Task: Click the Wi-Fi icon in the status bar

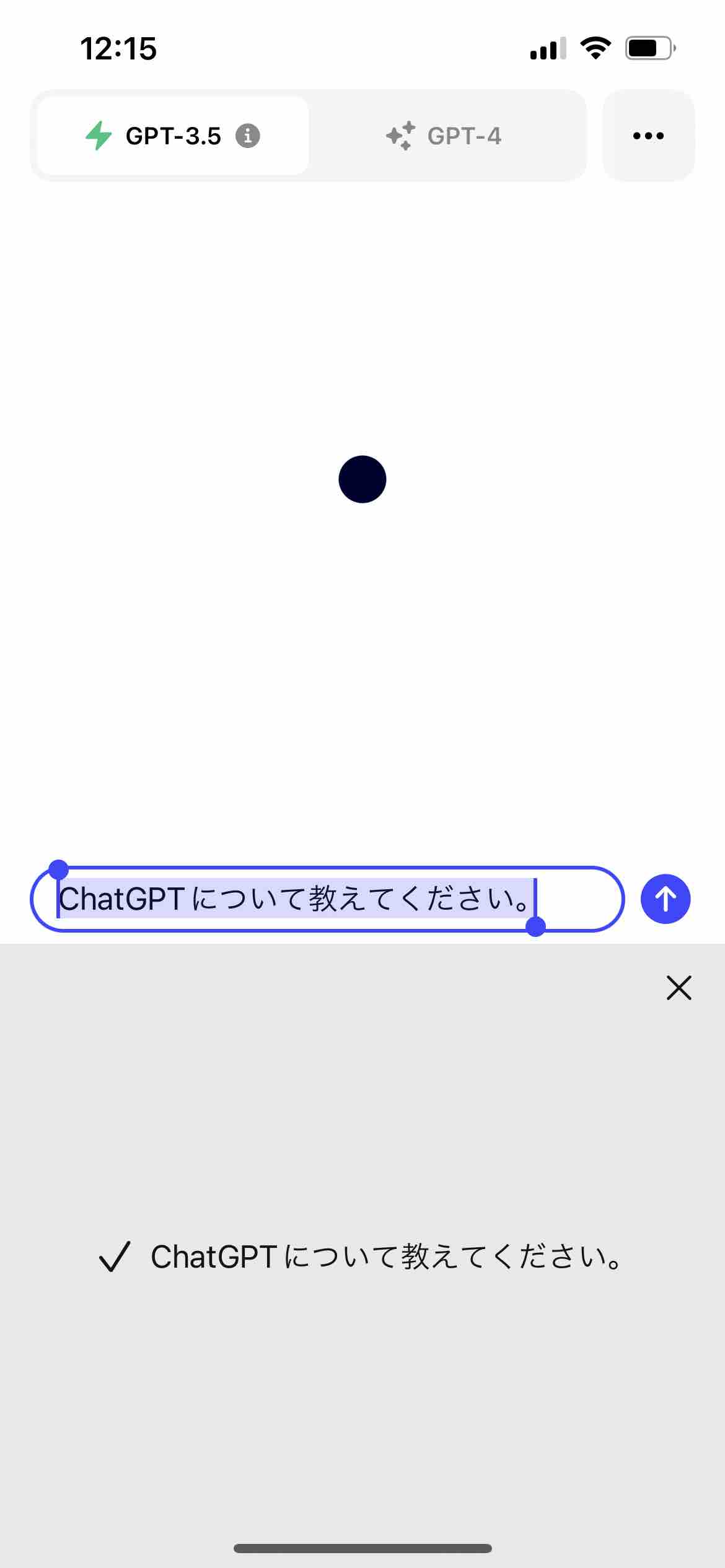Action: pyautogui.click(x=596, y=49)
